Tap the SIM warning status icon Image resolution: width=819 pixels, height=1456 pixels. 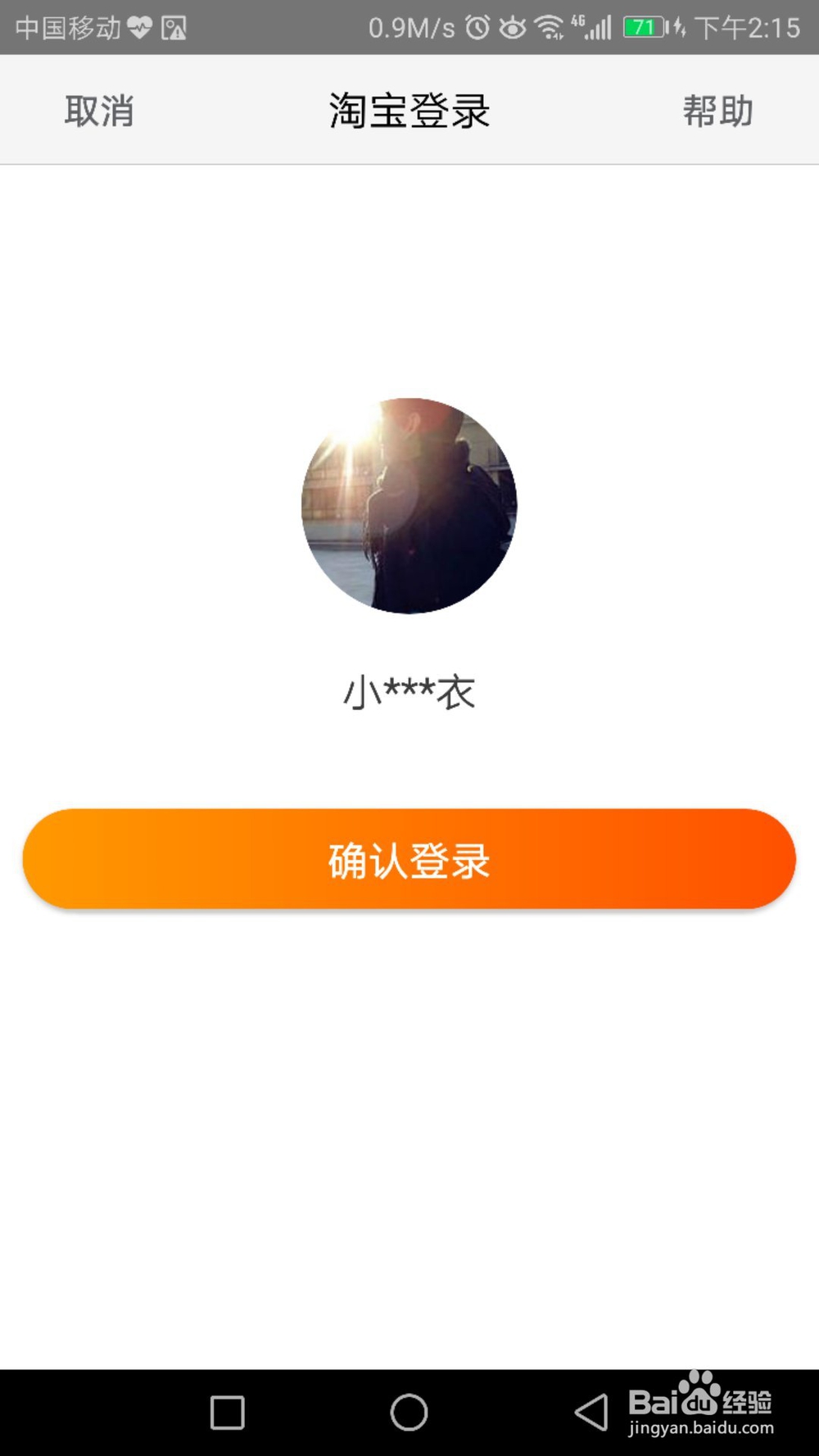coord(174,26)
